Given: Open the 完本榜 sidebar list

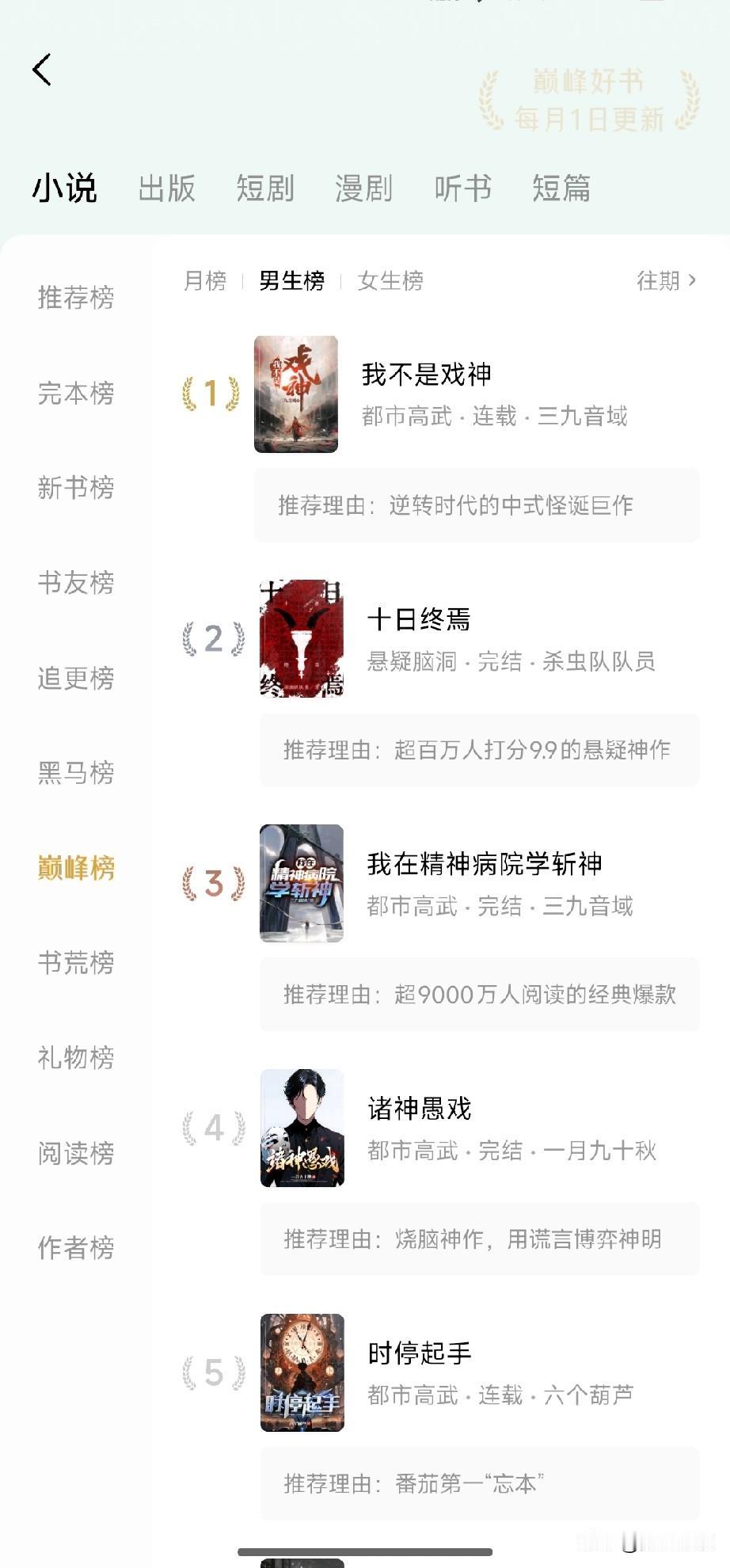Looking at the screenshot, I should (75, 394).
